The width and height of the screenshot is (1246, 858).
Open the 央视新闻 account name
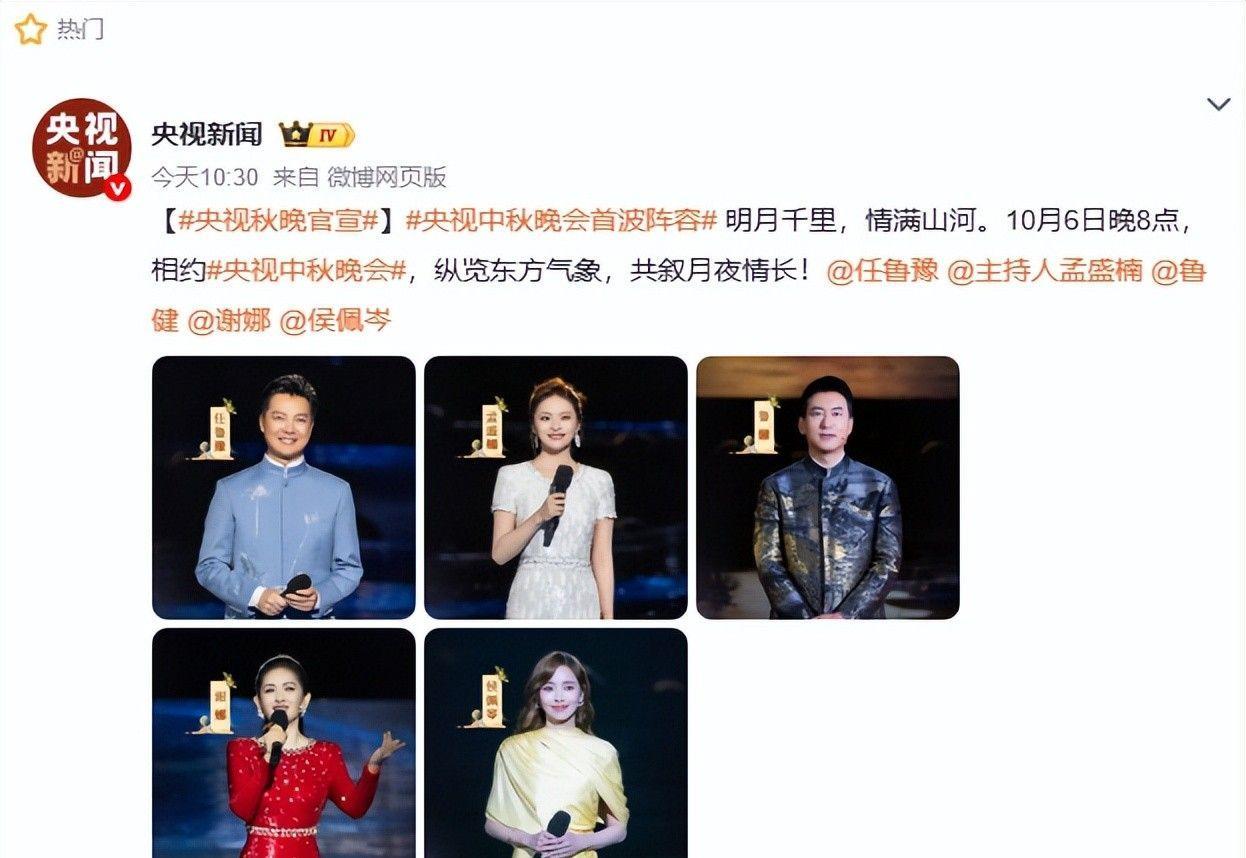pyautogui.click(x=207, y=134)
